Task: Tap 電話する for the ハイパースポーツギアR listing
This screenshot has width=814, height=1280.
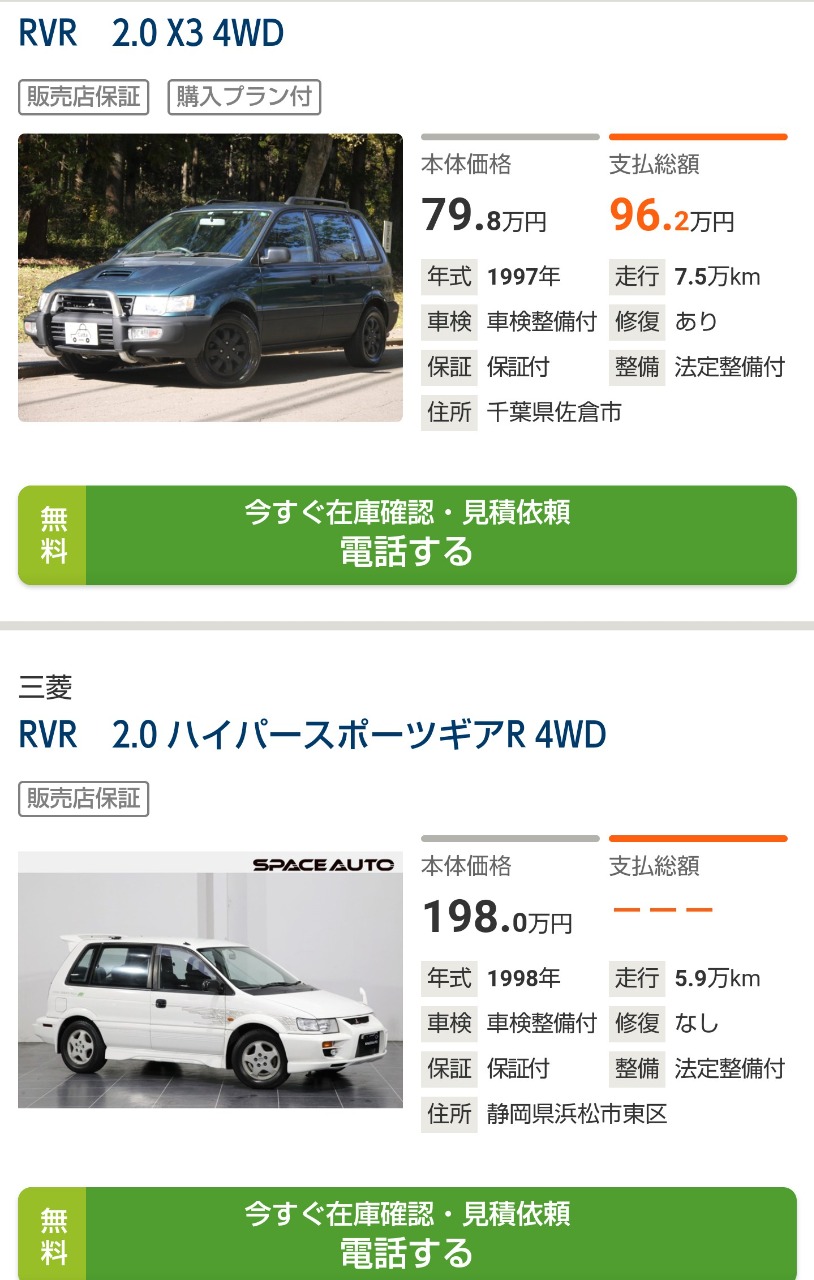Action: coord(407,1236)
